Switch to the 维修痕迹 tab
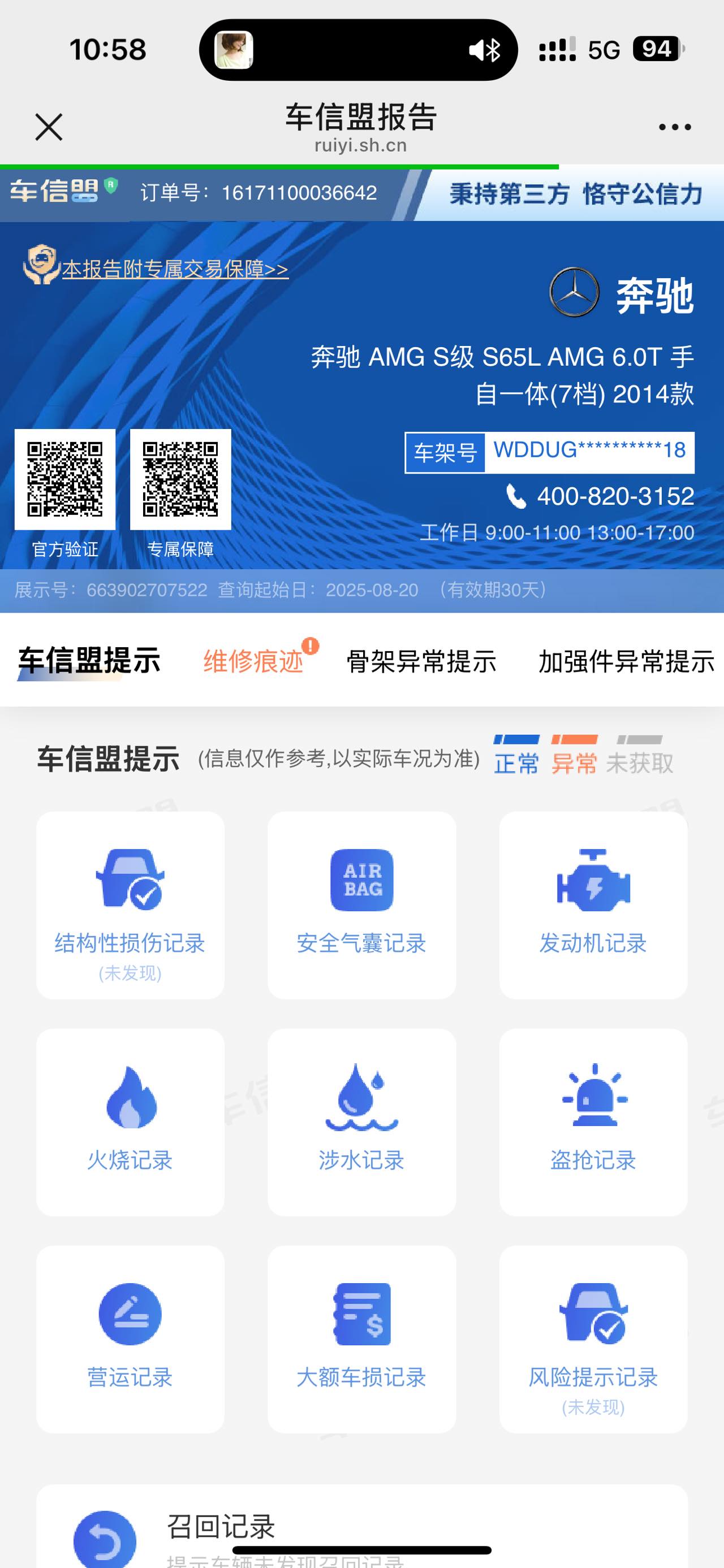Screen dimensions: 724x1568 253,661
